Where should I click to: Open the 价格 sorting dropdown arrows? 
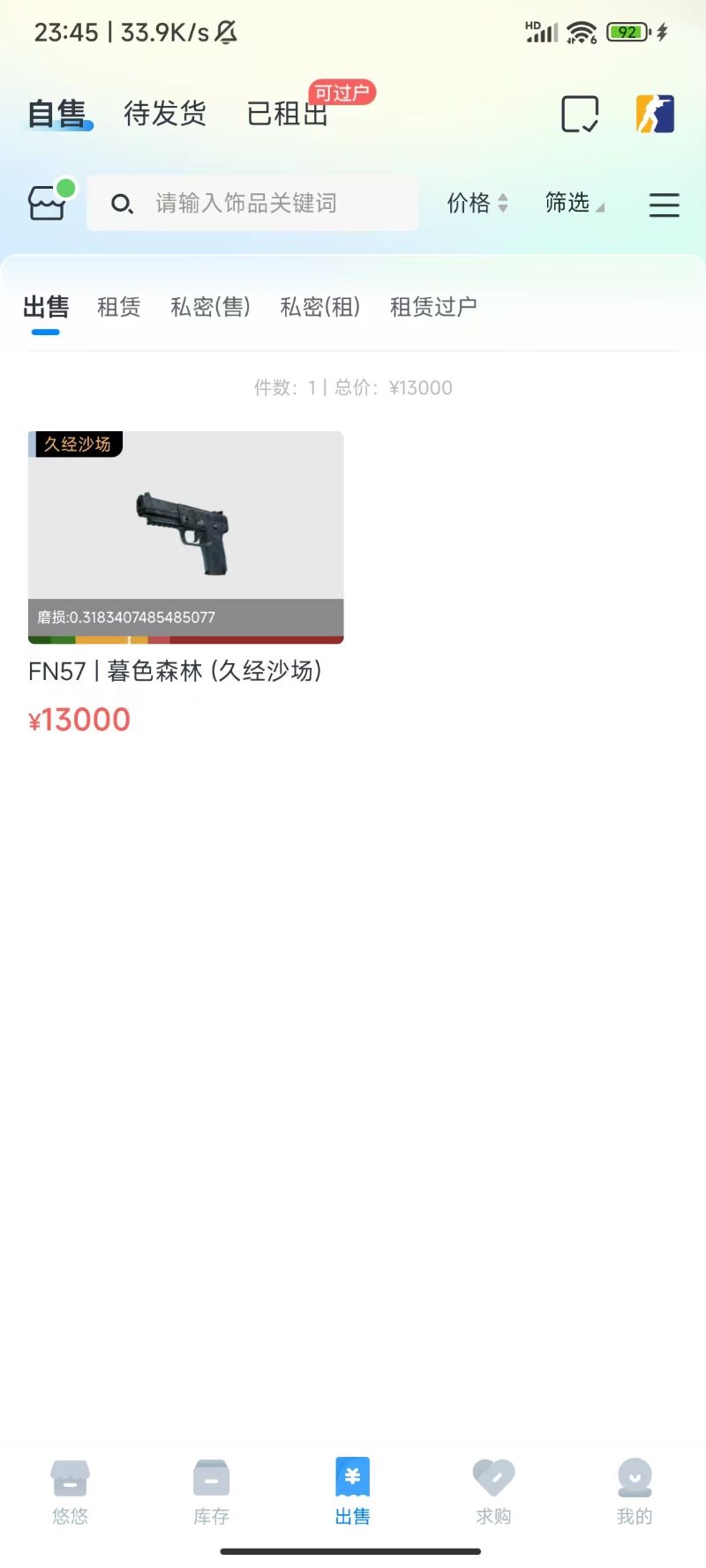(502, 204)
